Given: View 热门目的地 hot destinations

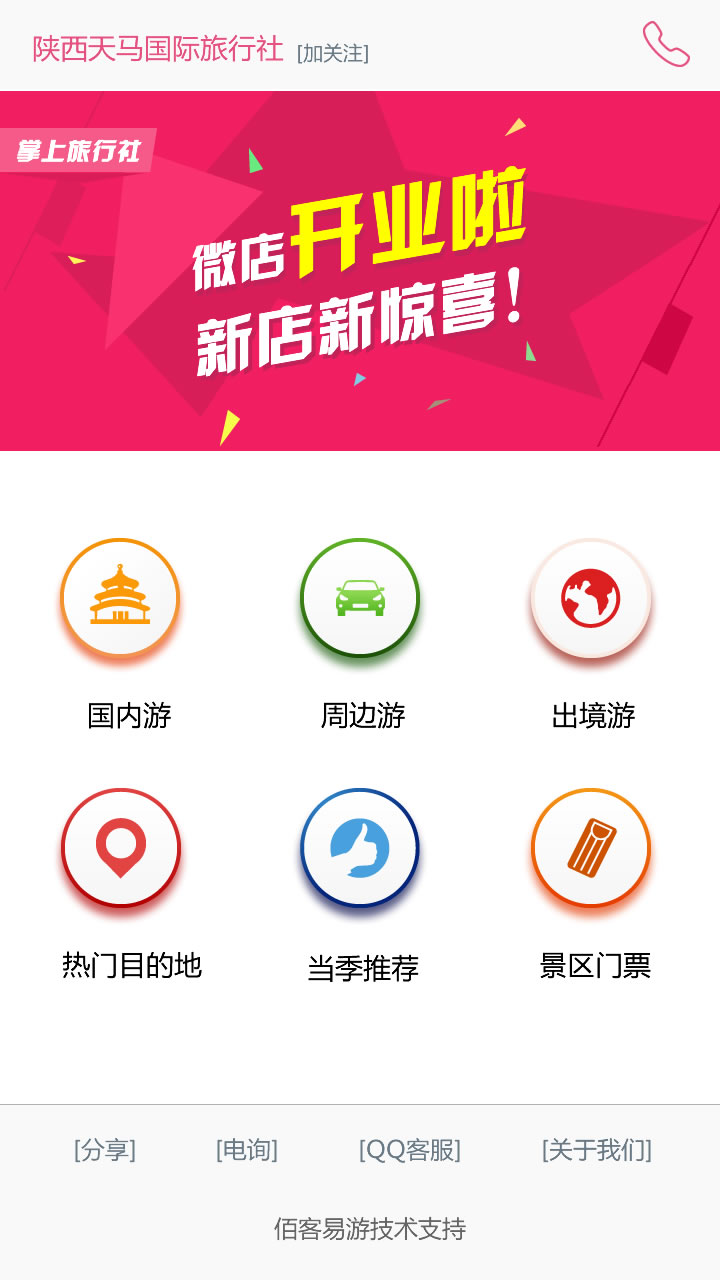Looking at the screenshot, I should [x=121, y=848].
